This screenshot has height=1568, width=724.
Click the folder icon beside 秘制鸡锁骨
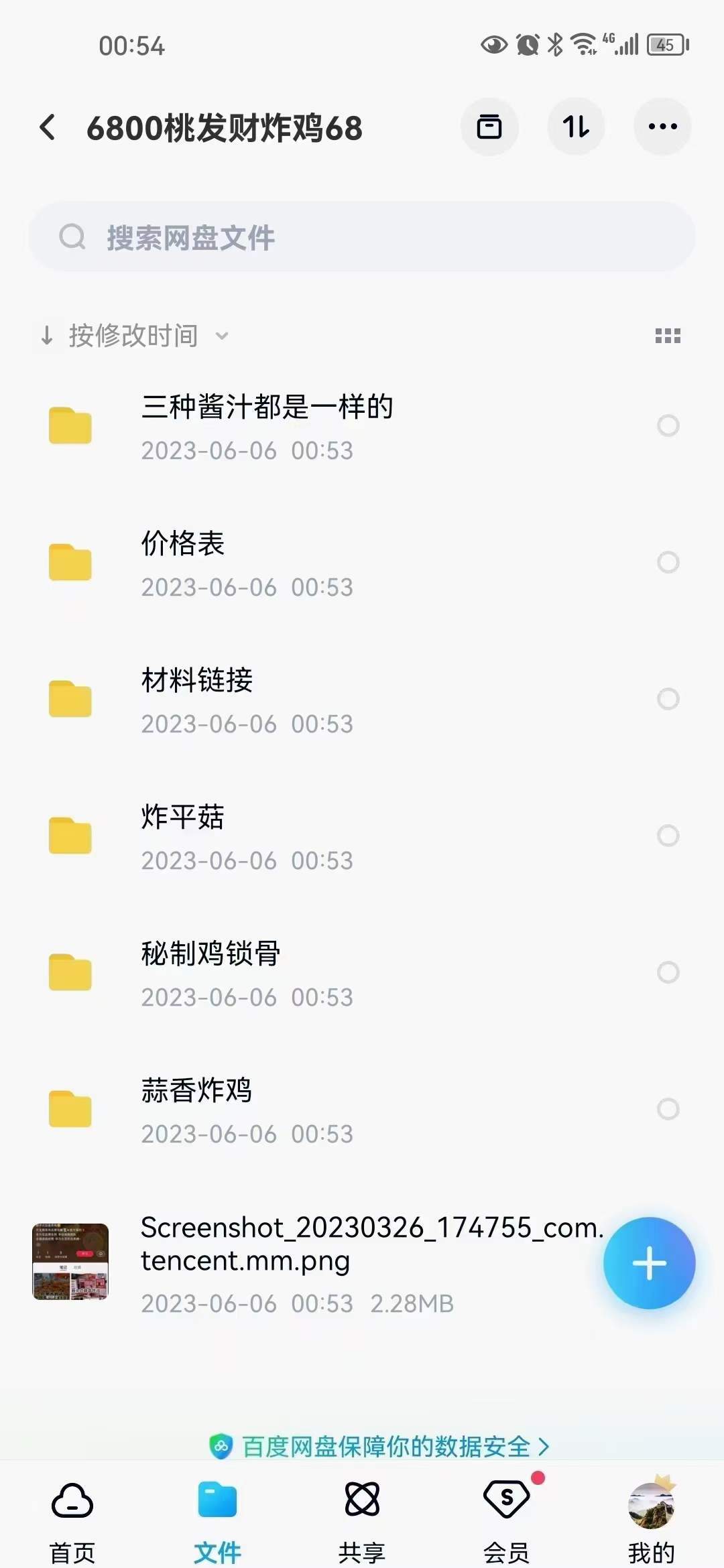pos(70,973)
